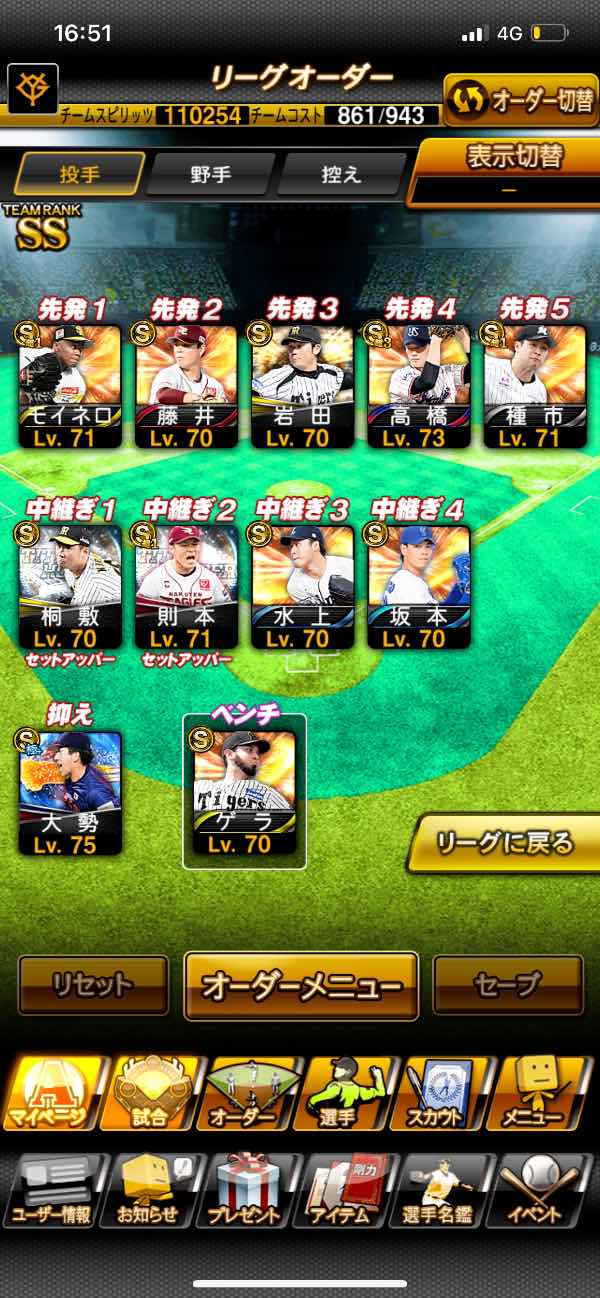Select the 投手 tab

pyautogui.click(x=78, y=174)
